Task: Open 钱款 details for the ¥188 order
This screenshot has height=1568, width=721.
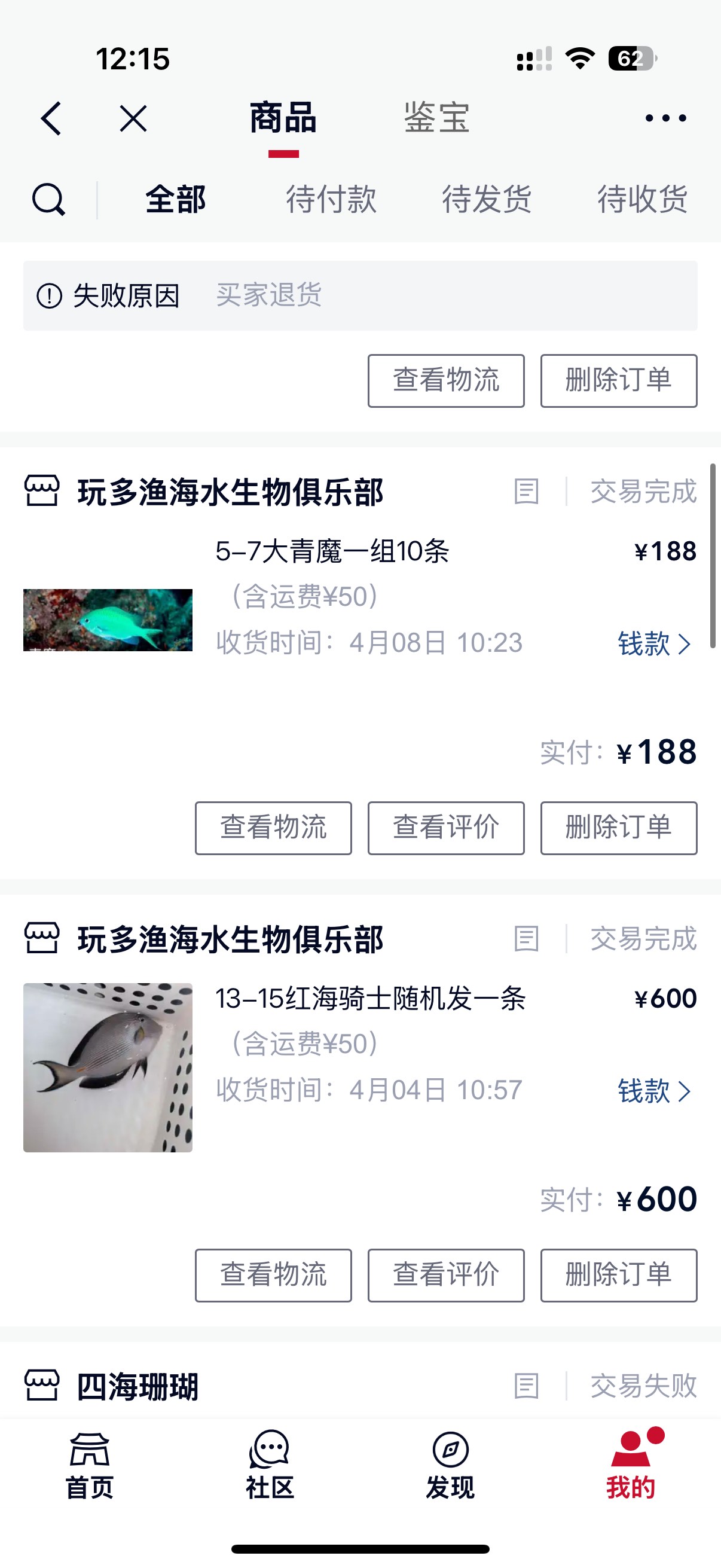Action: tap(654, 643)
